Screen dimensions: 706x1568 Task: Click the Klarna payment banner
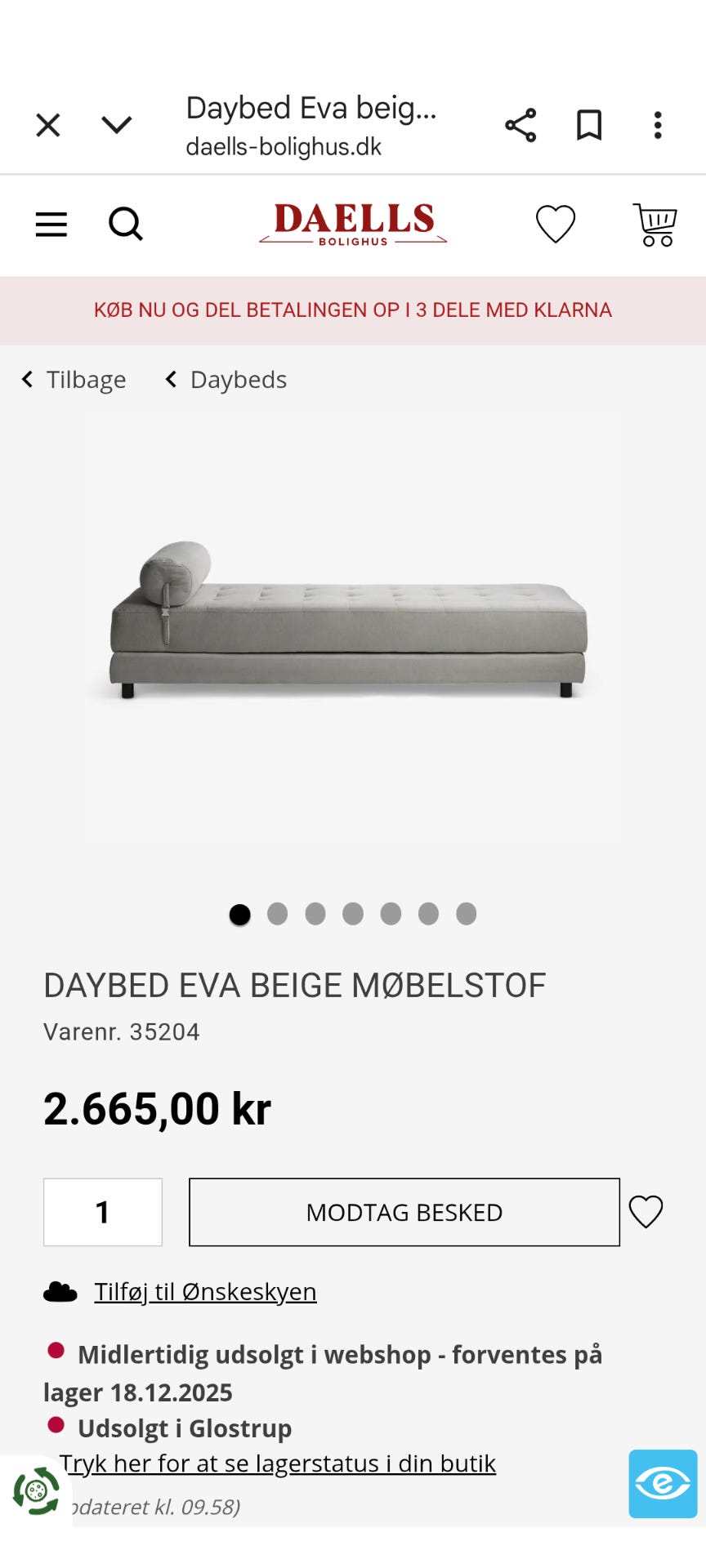coord(353,310)
